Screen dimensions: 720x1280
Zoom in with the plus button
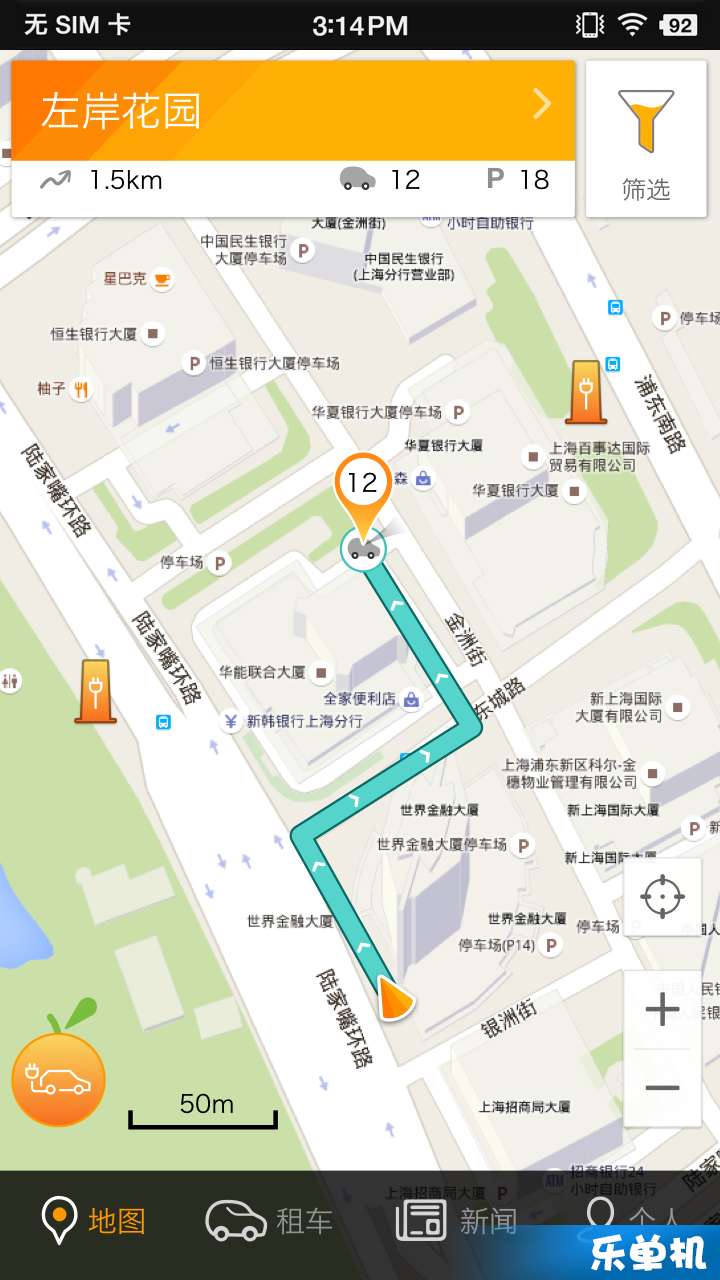tap(662, 1010)
